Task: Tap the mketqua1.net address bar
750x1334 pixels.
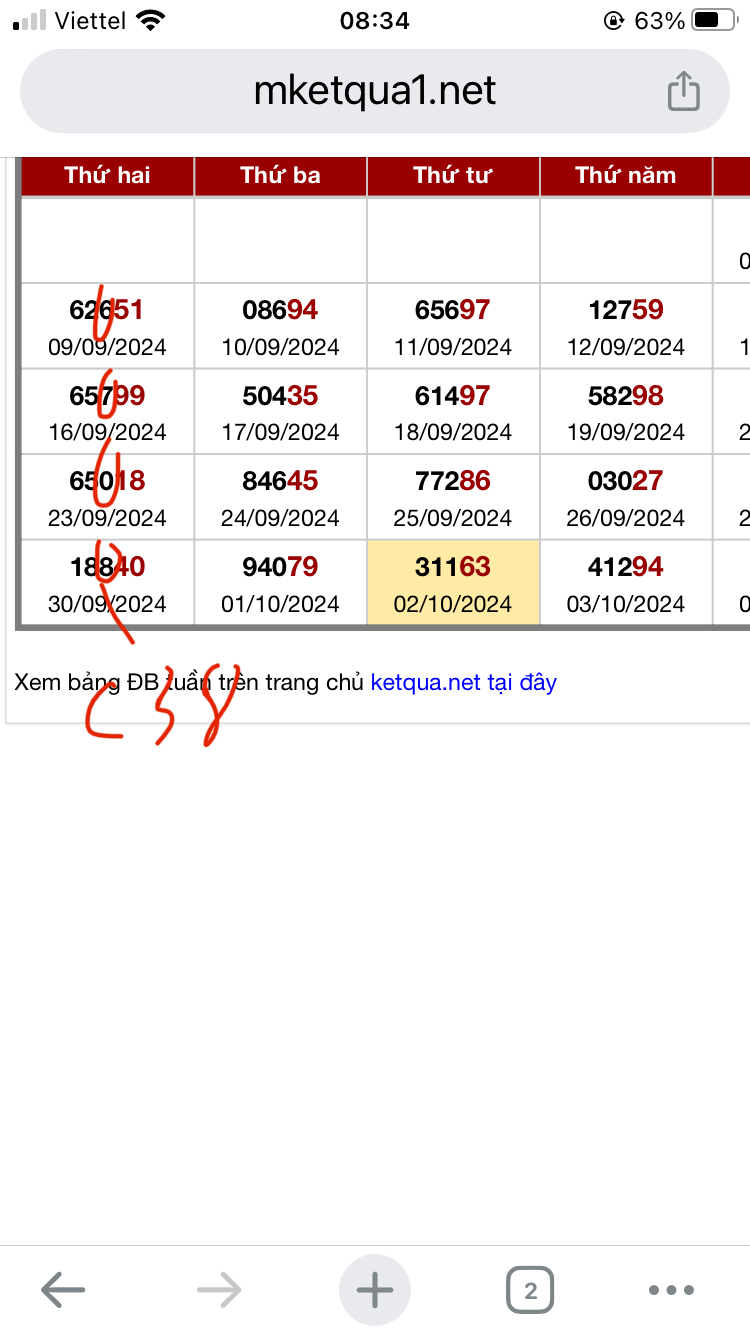Action: pos(375,90)
